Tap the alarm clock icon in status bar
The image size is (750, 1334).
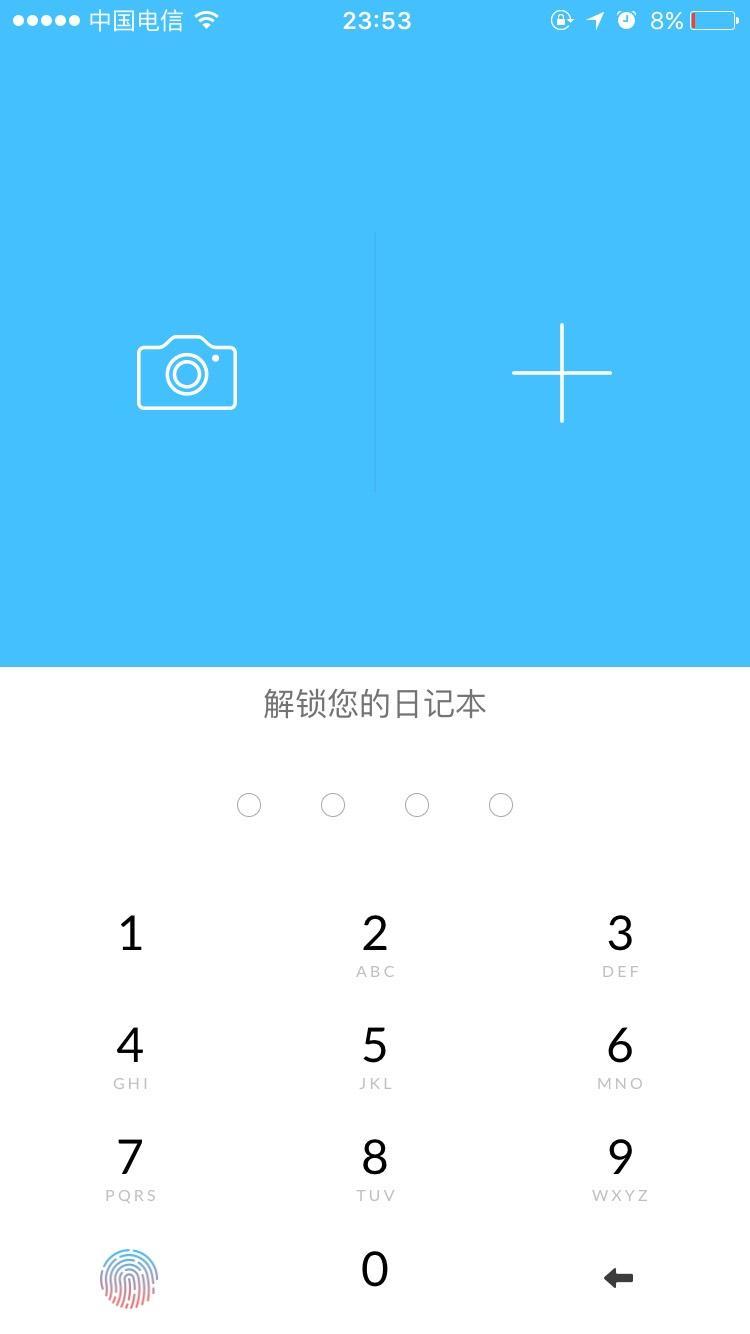tap(627, 19)
